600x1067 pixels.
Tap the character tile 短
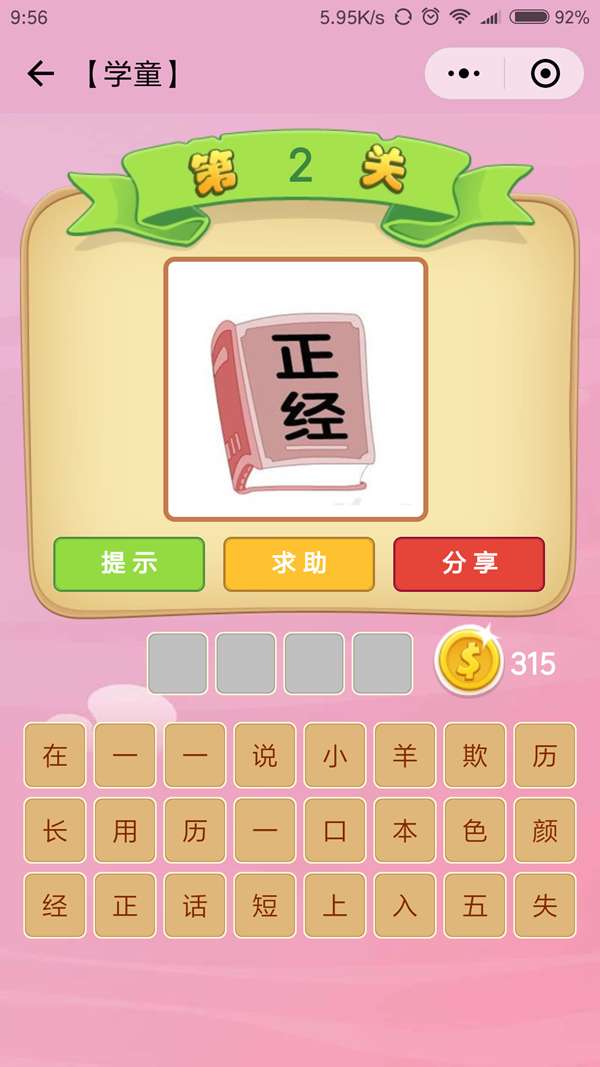(x=265, y=906)
